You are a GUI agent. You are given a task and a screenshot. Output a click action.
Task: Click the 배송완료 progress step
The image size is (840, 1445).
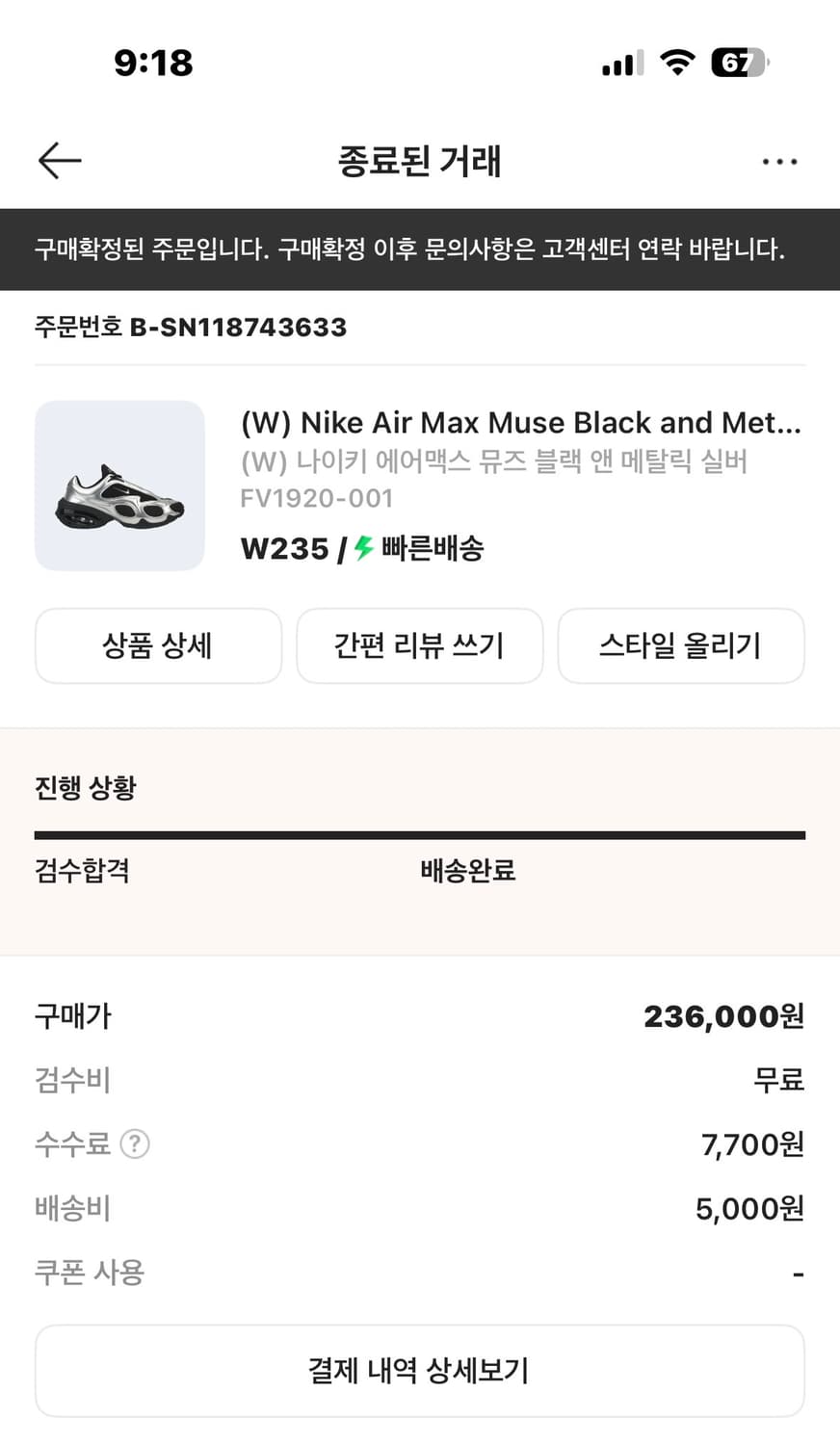467,870
